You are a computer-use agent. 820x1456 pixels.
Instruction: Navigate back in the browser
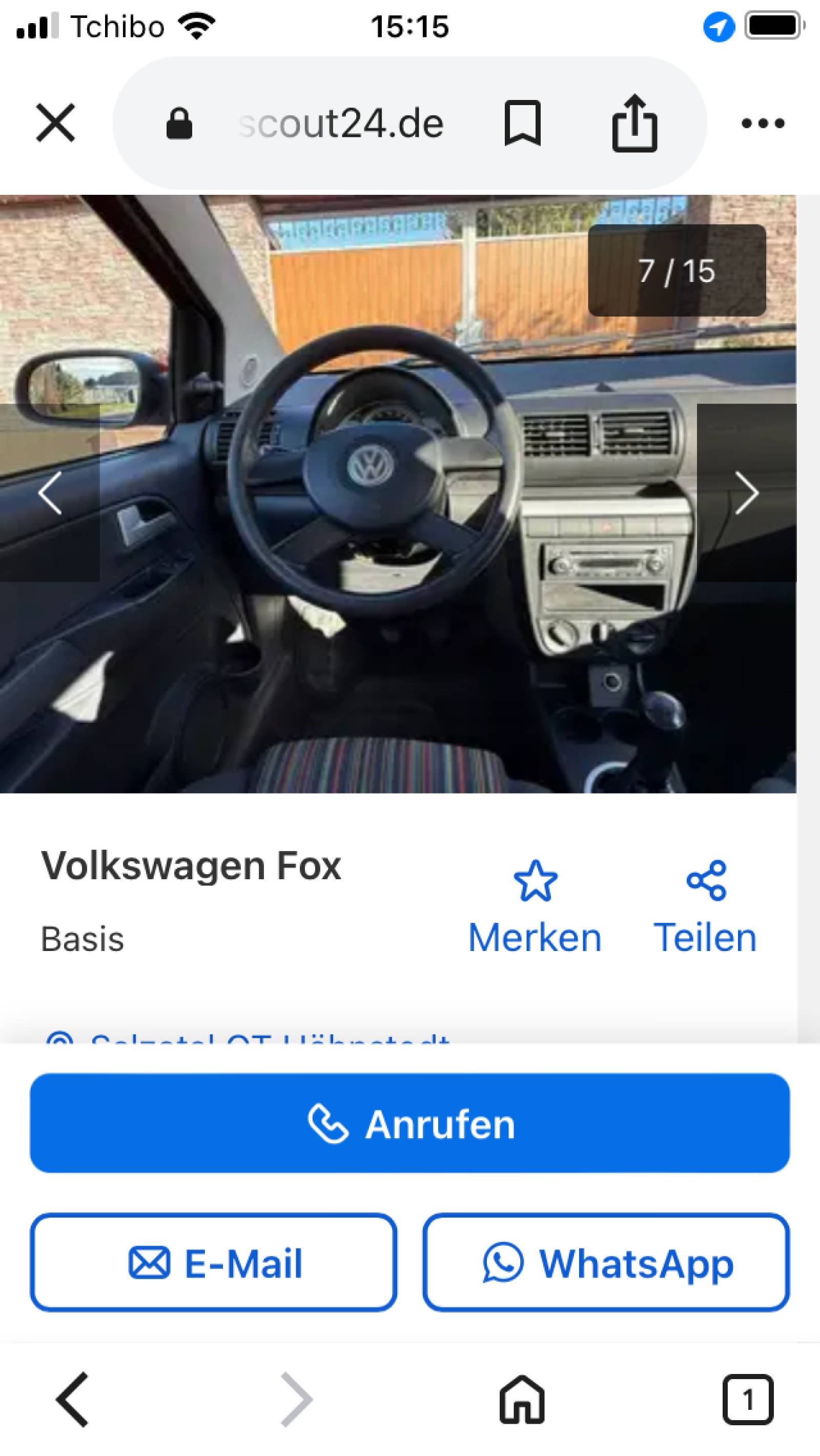(72, 1400)
